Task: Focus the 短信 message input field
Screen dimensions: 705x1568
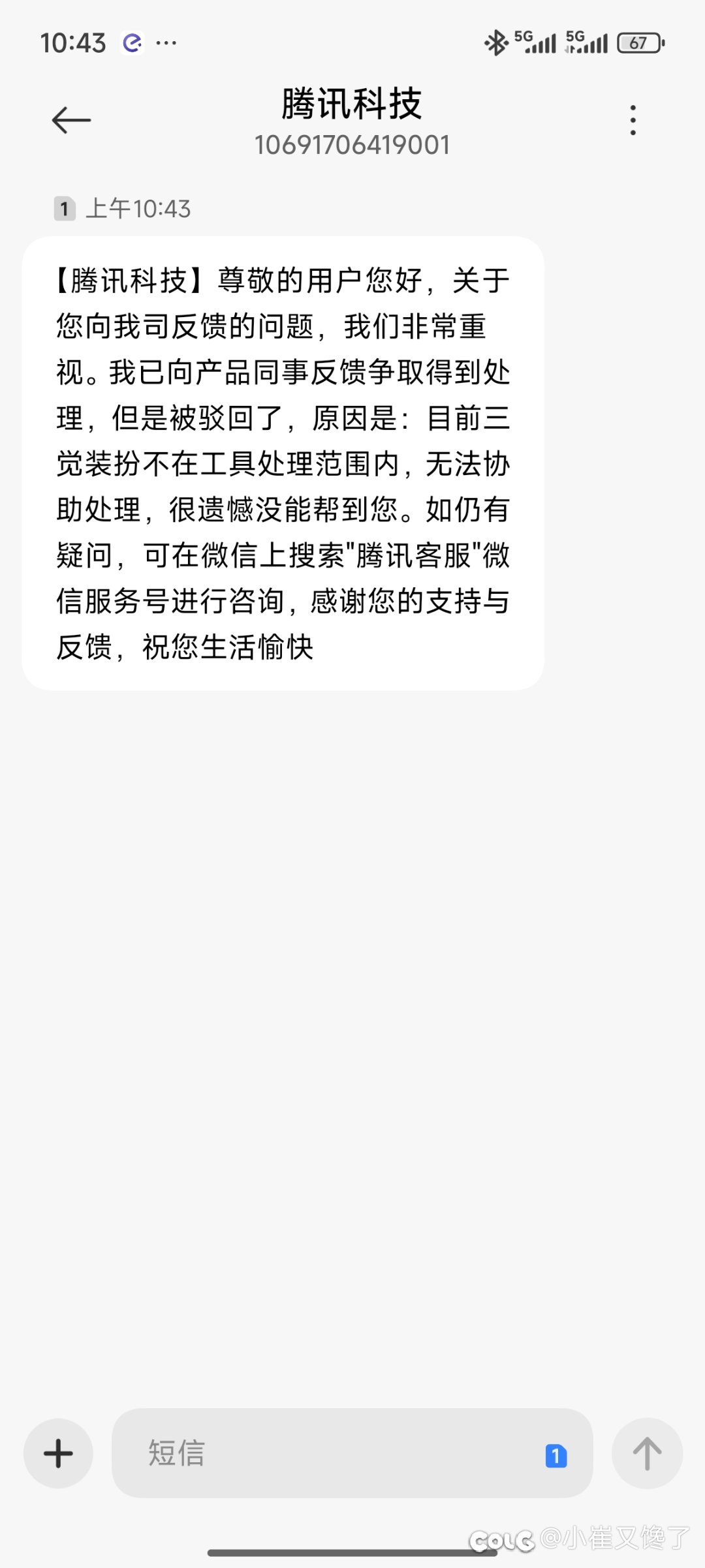Action: coord(326,1454)
